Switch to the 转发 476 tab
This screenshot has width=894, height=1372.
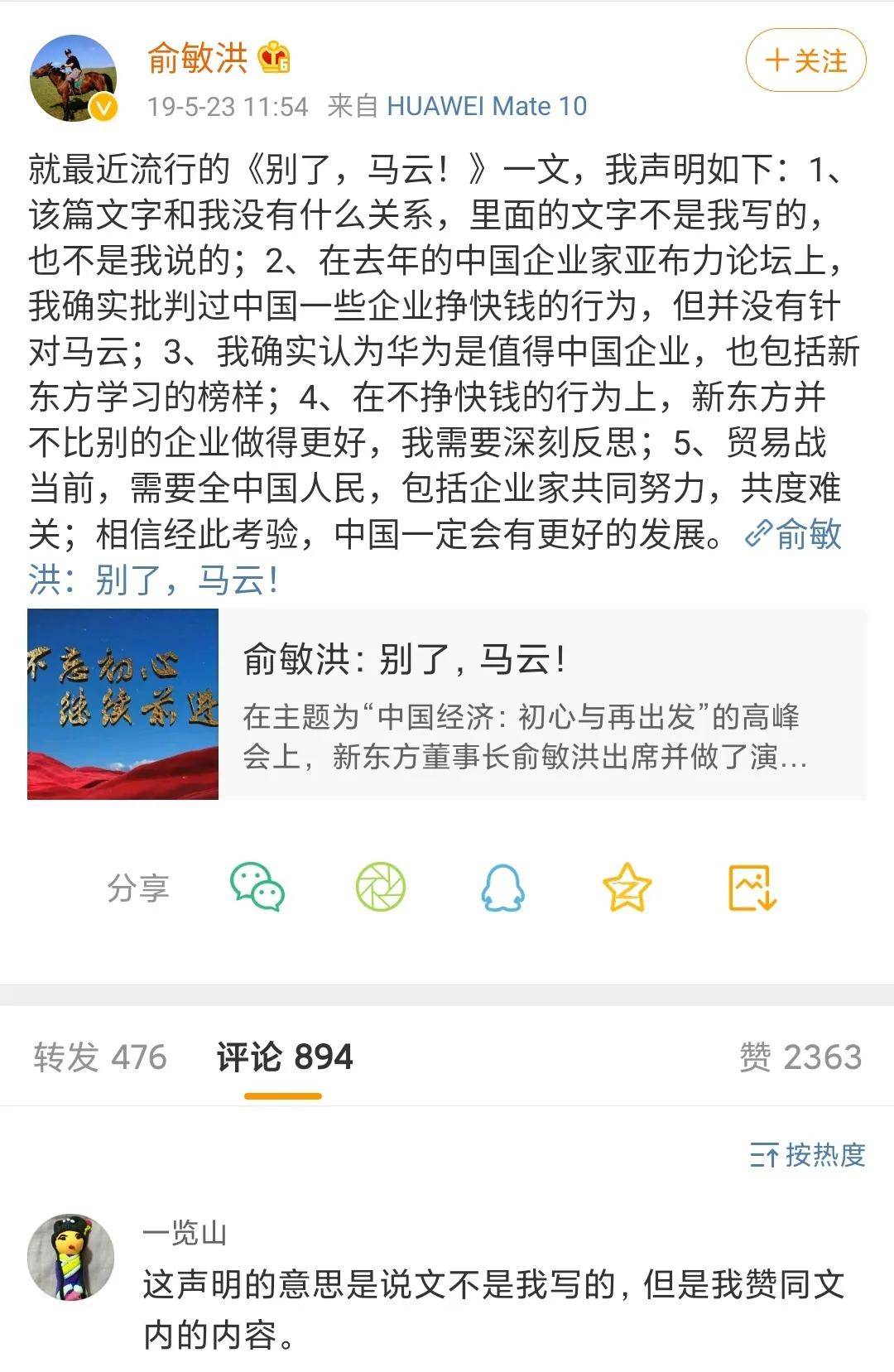pyautogui.click(x=100, y=1057)
